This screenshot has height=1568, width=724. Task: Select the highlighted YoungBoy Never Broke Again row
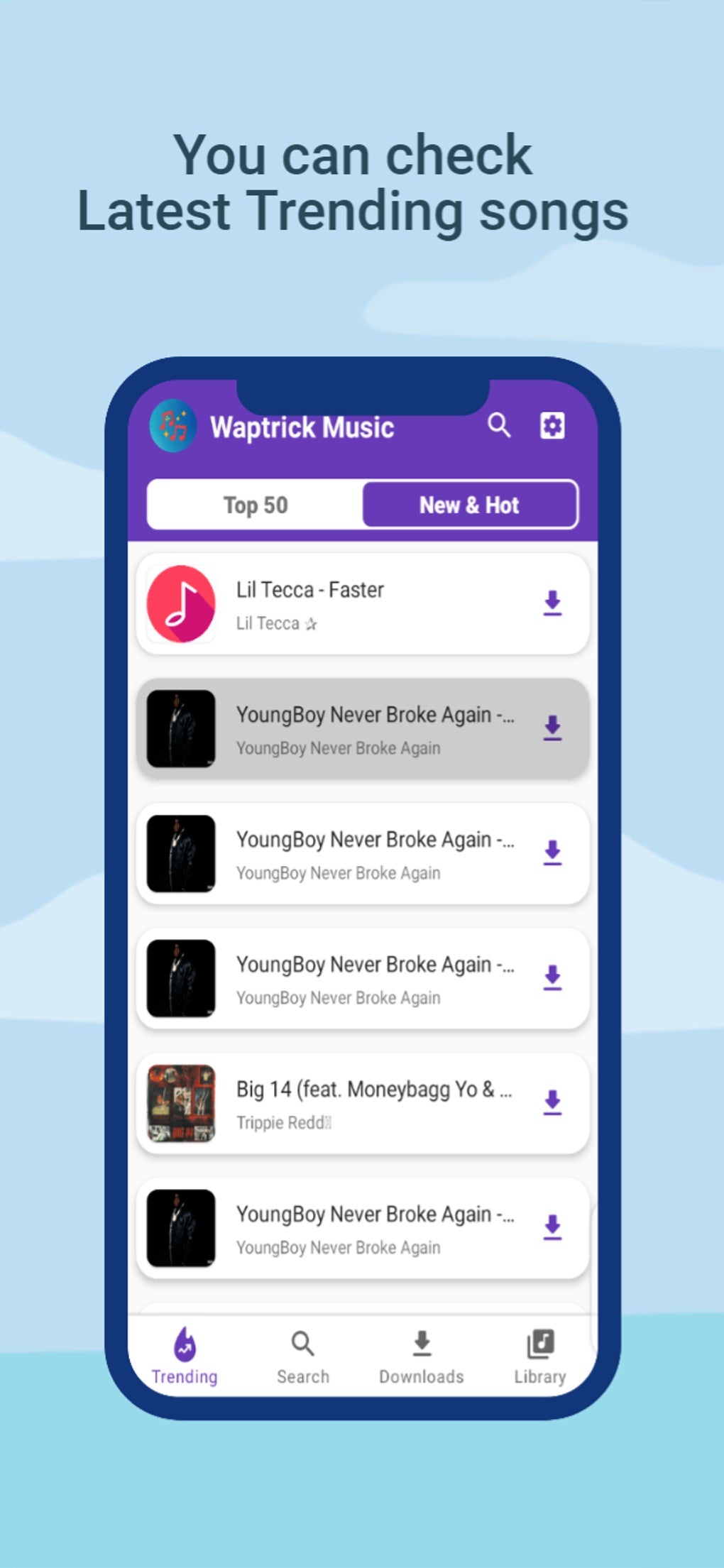(355, 728)
